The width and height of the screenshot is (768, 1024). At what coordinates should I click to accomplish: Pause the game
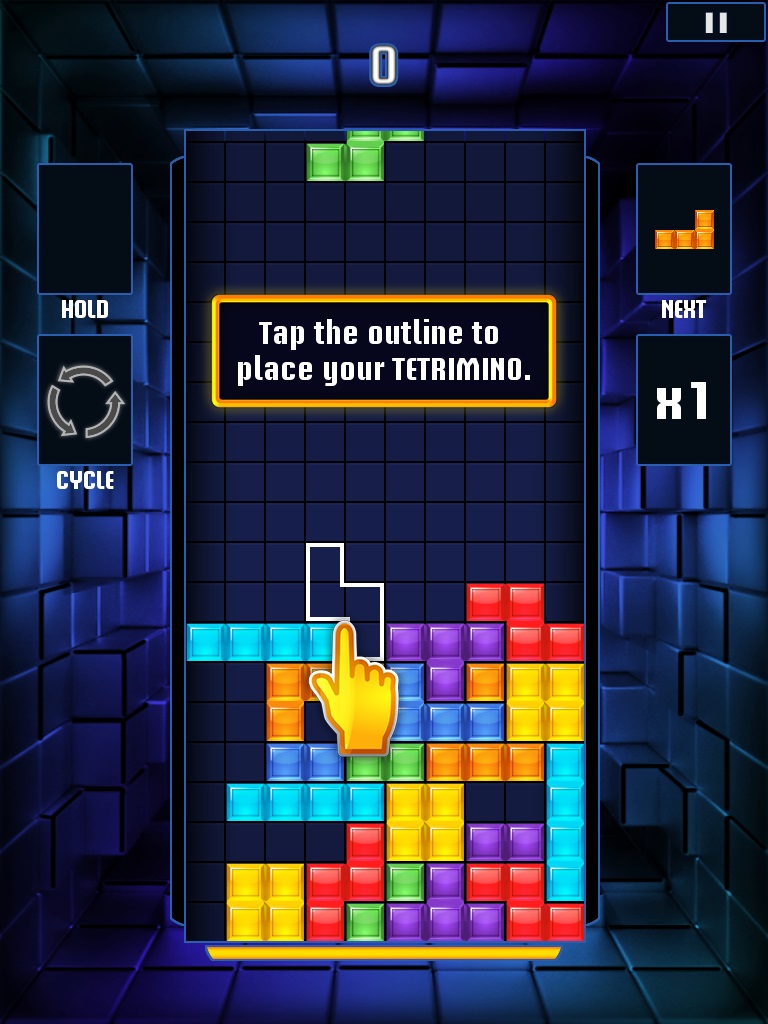coord(715,22)
